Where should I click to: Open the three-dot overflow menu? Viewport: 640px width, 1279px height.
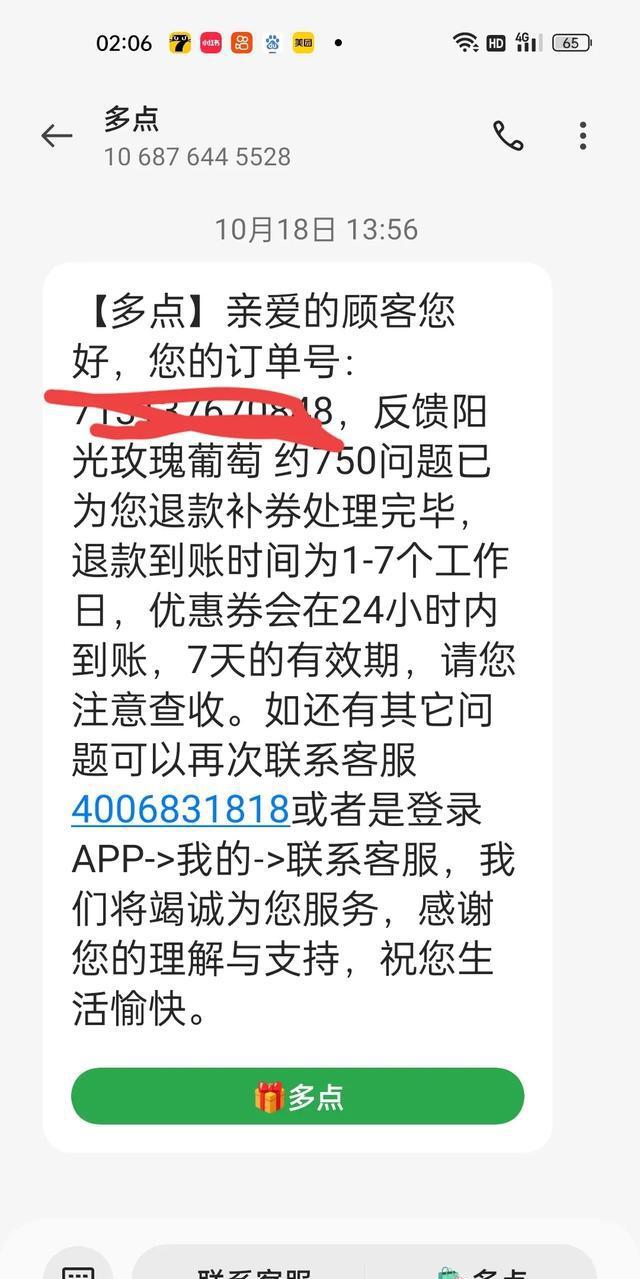(583, 136)
